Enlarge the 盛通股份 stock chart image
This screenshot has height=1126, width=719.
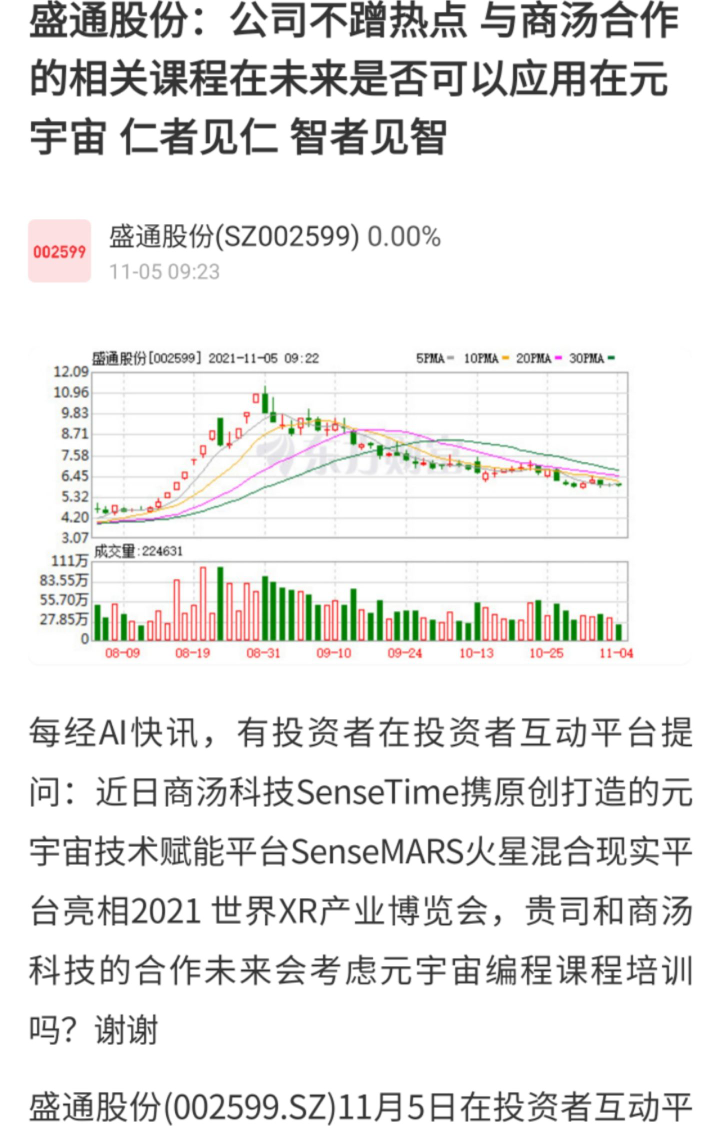coord(358,502)
